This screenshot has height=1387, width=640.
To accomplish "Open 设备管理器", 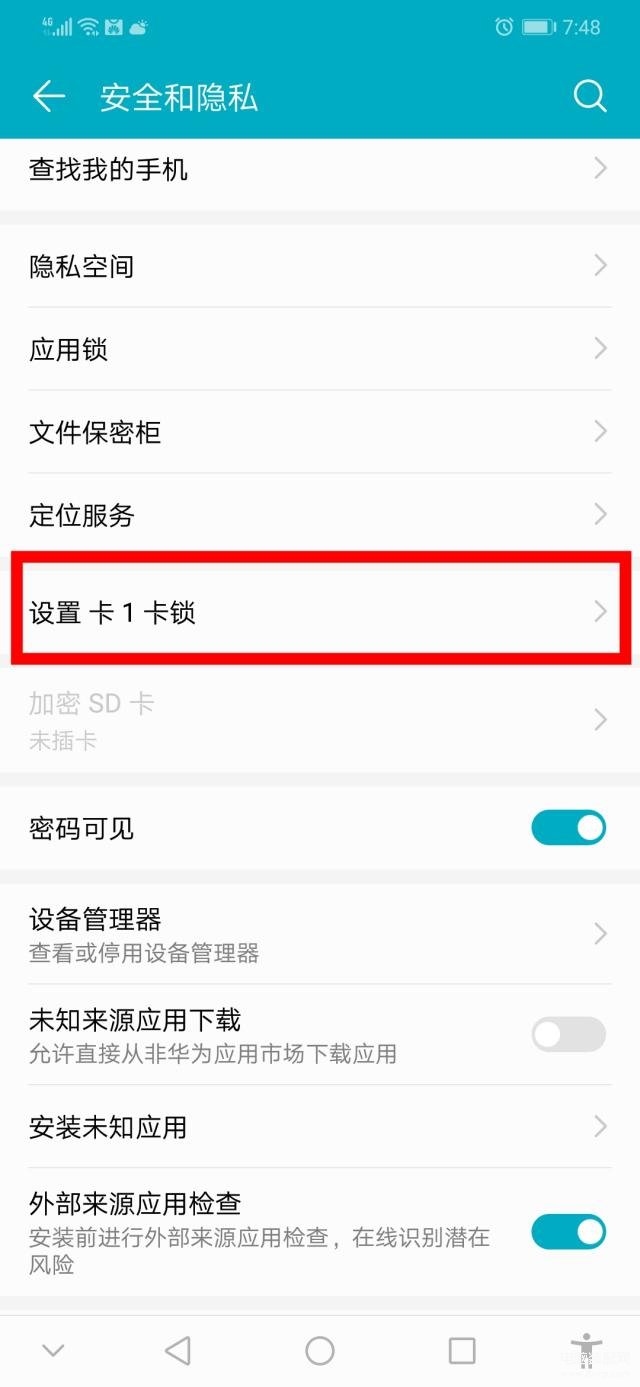I will pos(320,934).
